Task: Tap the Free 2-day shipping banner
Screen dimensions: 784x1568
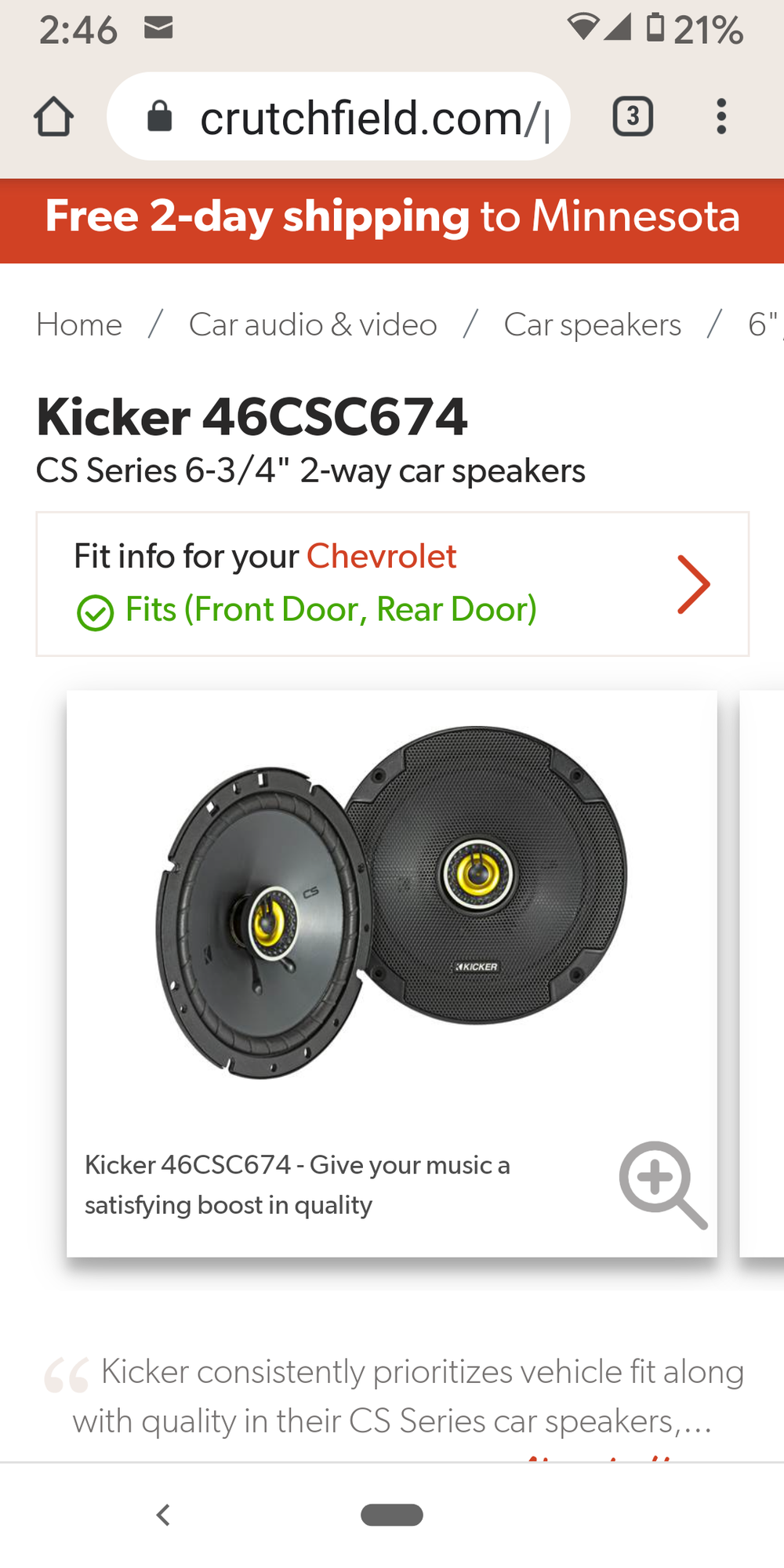Action: 392,217
